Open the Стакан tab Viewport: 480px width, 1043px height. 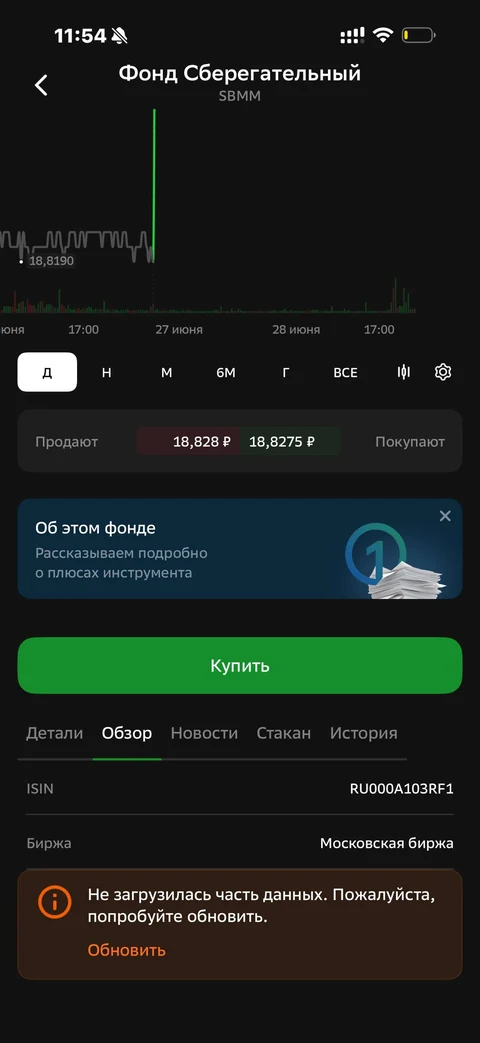[284, 733]
